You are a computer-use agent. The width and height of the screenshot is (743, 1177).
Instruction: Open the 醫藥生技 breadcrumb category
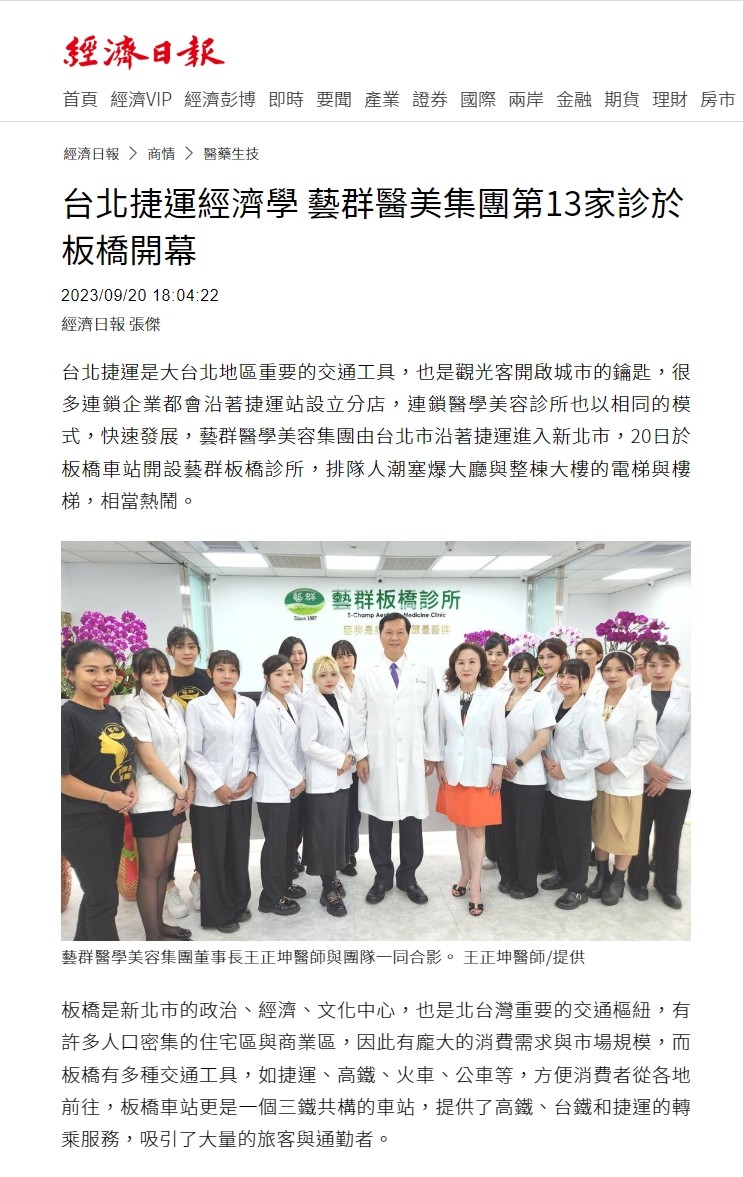click(231, 153)
